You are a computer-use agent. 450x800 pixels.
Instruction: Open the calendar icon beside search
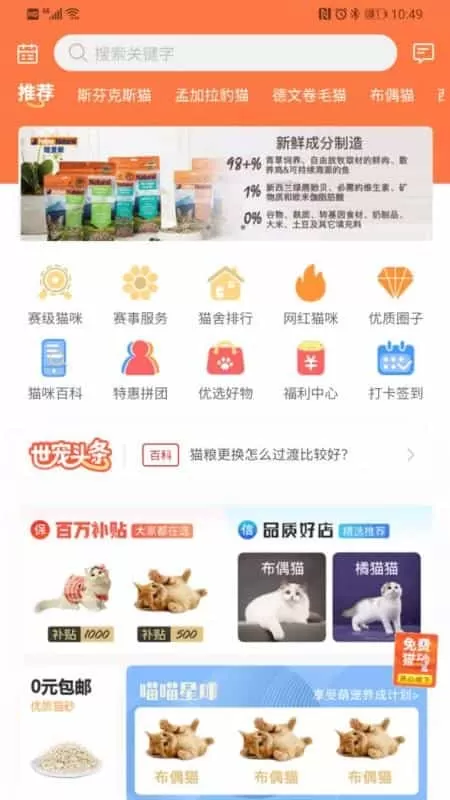pos(28,54)
